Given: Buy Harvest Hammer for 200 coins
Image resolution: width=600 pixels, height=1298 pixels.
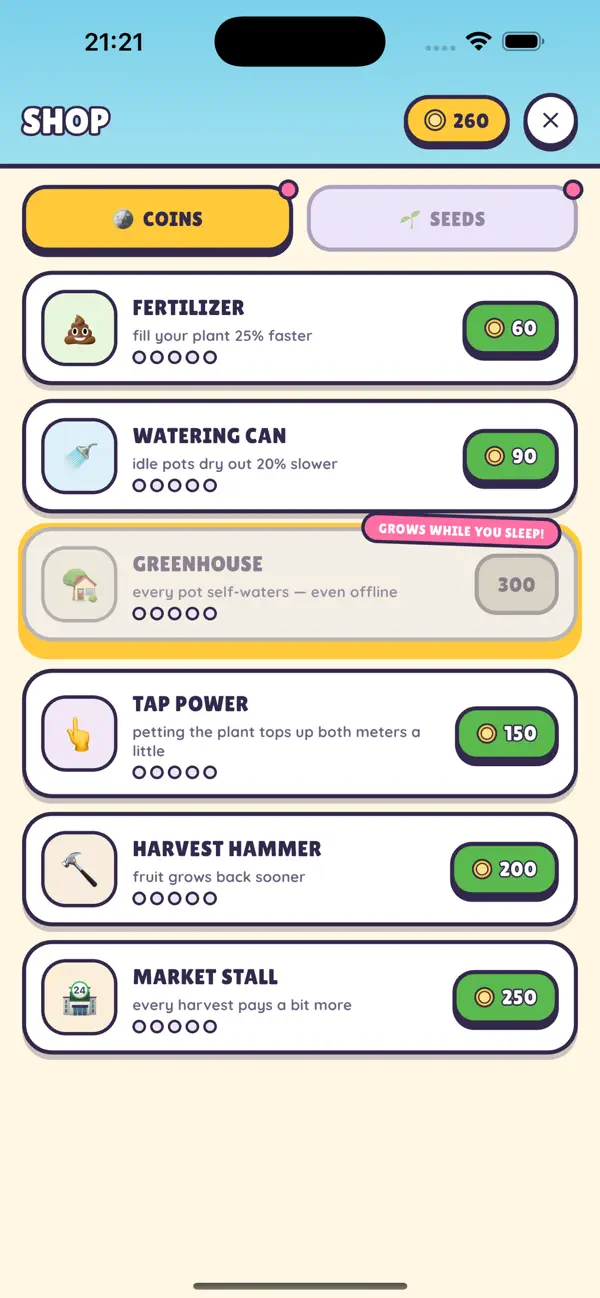Looking at the screenshot, I should click(x=504, y=869).
